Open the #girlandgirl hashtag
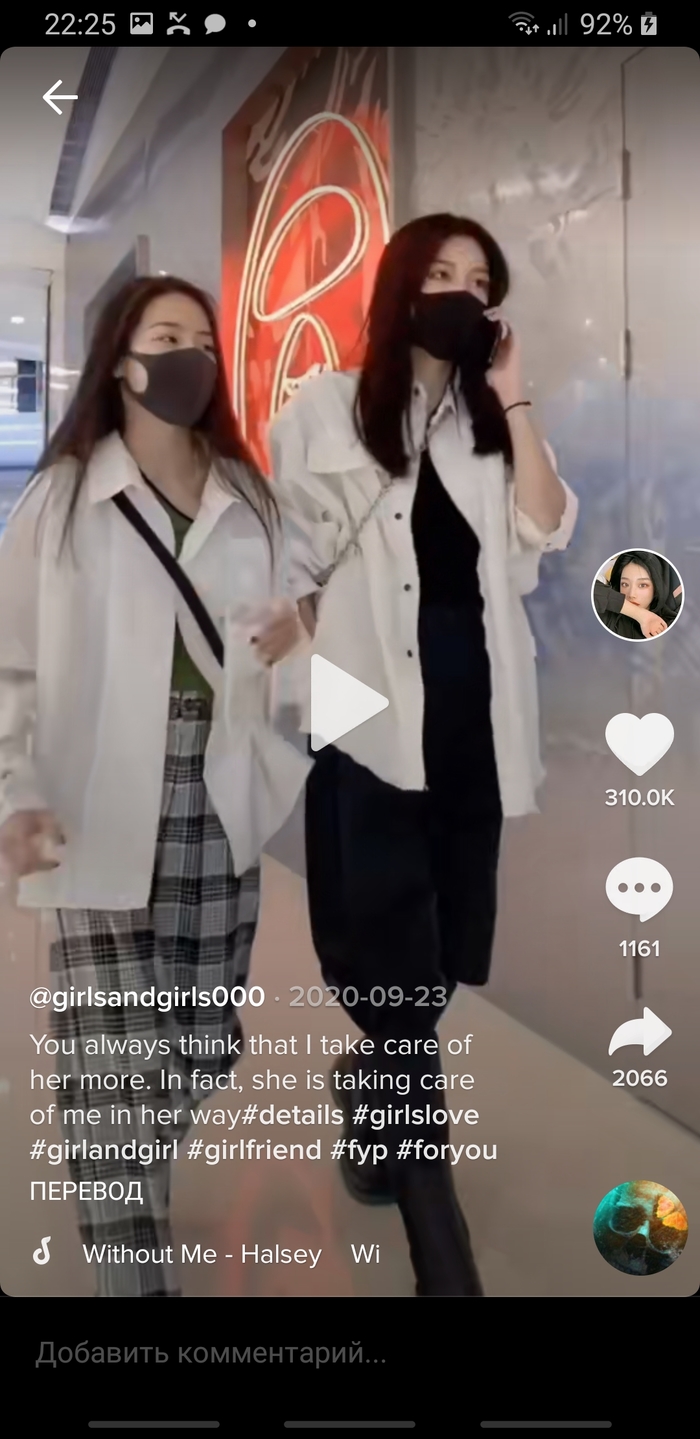Image resolution: width=700 pixels, height=1439 pixels. tap(103, 1150)
